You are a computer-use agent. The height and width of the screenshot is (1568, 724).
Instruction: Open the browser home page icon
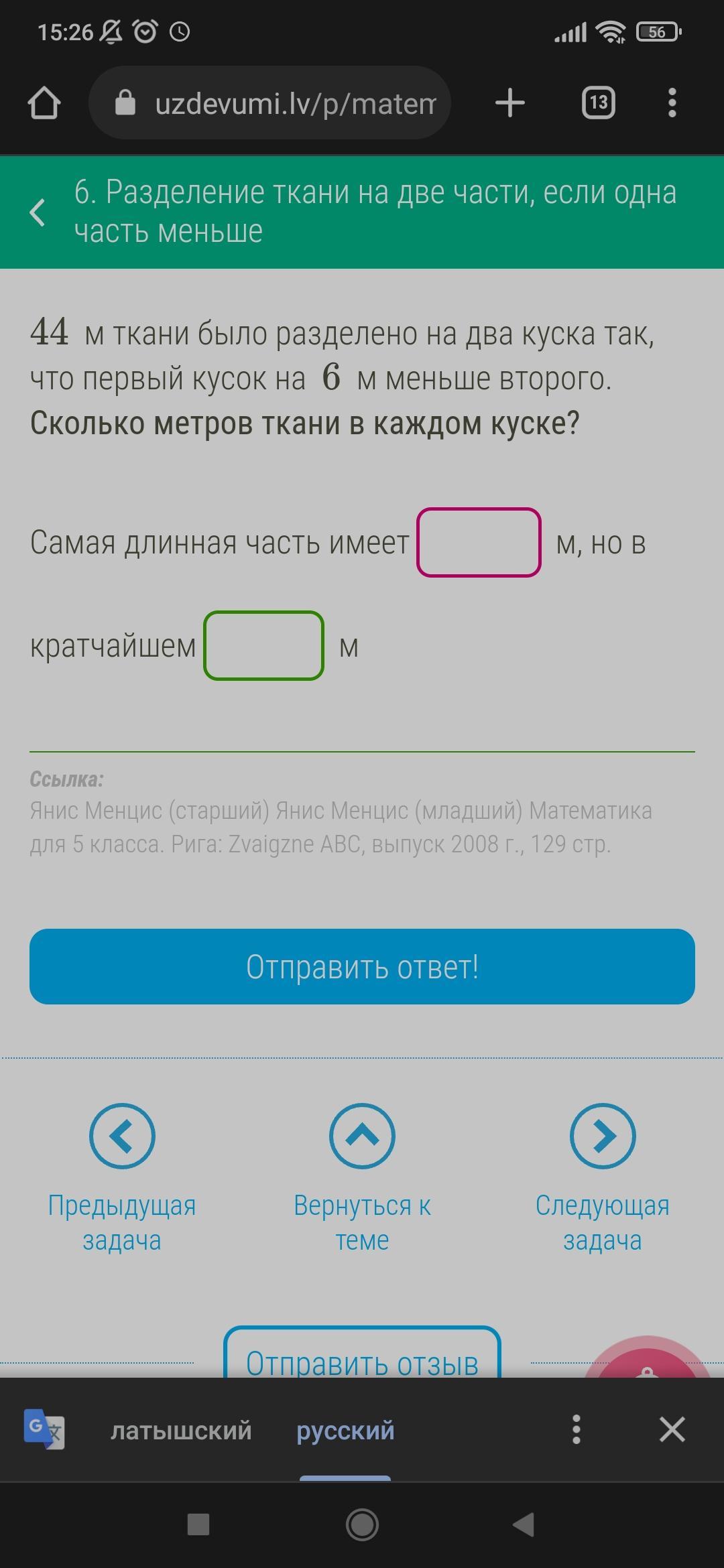[44, 103]
